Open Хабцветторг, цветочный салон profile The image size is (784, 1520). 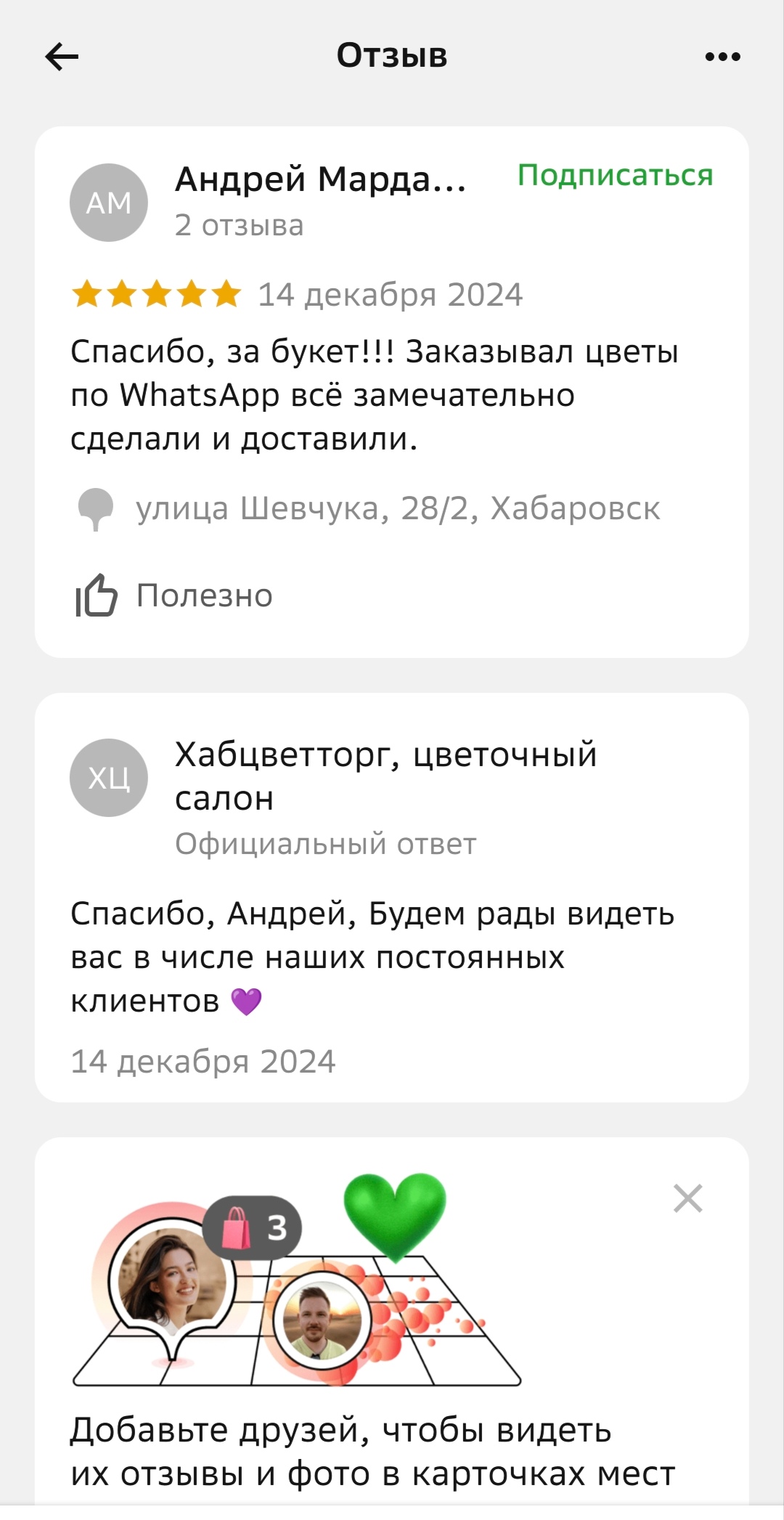click(385, 776)
